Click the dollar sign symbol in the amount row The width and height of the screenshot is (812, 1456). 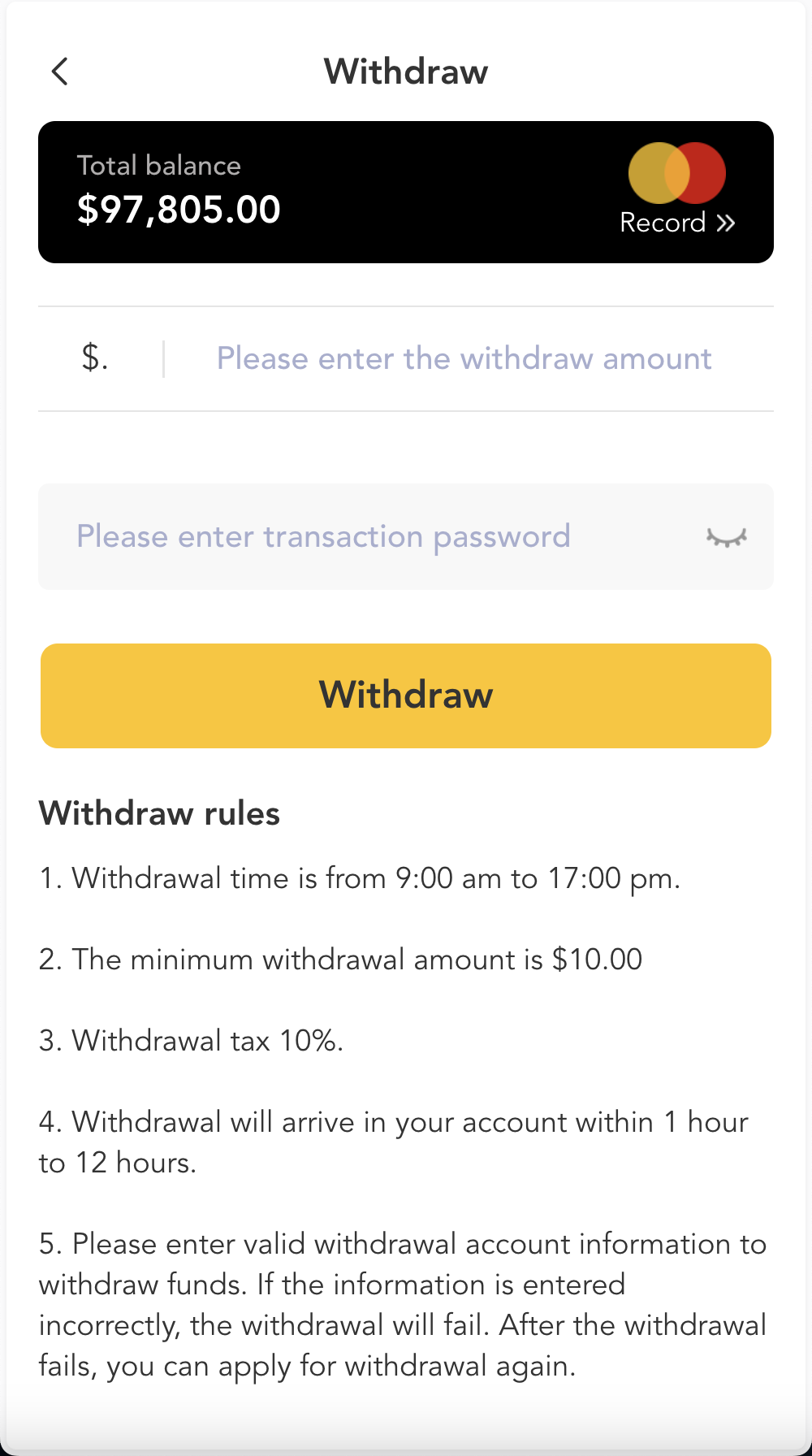(x=94, y=357)
